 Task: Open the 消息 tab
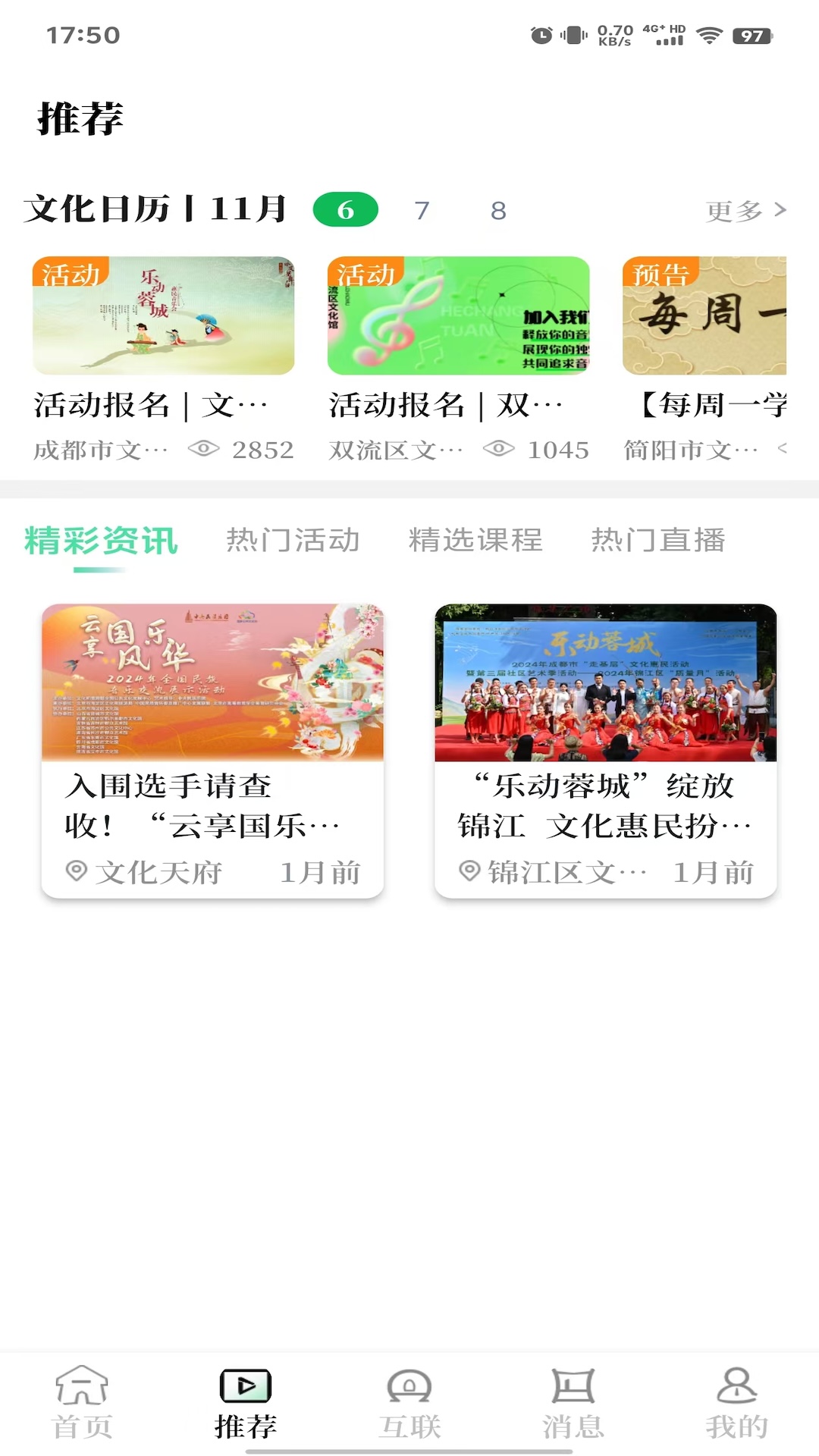coord(573,1402)
